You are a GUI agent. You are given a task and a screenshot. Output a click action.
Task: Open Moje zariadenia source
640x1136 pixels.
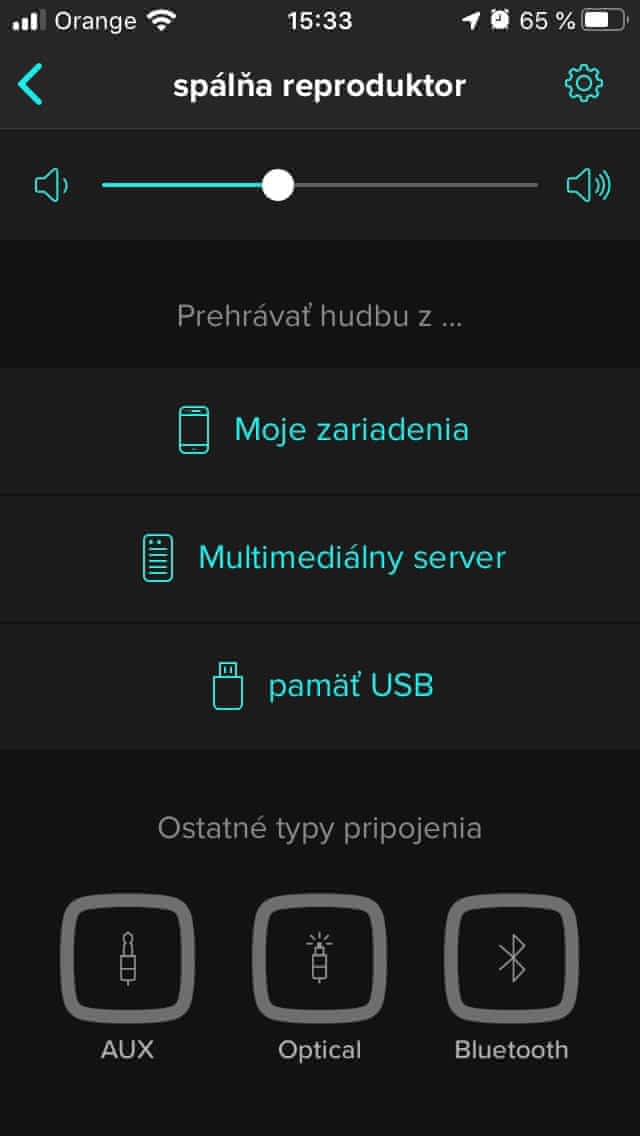tap(320, 431)
